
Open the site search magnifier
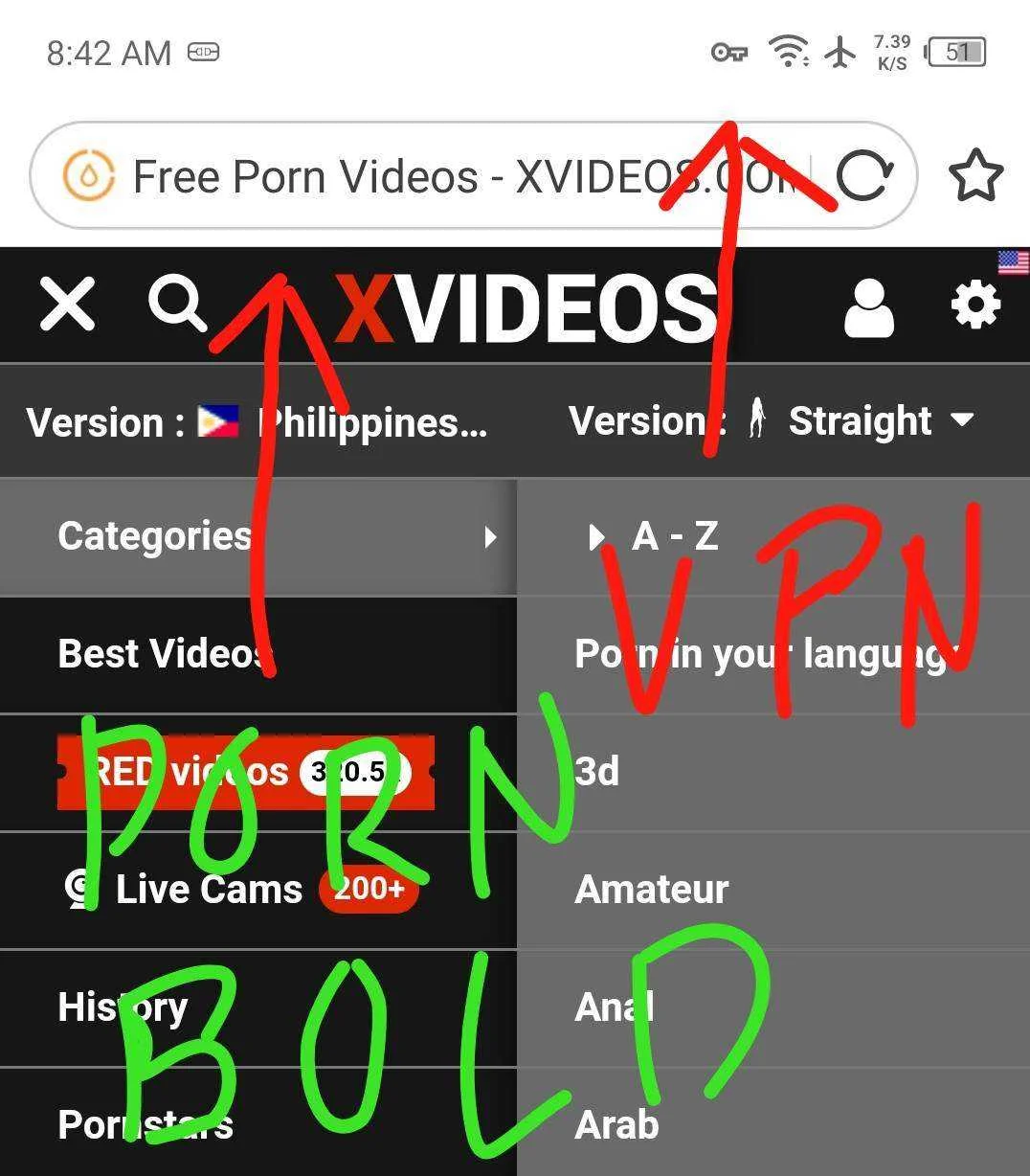click(177, 304)
